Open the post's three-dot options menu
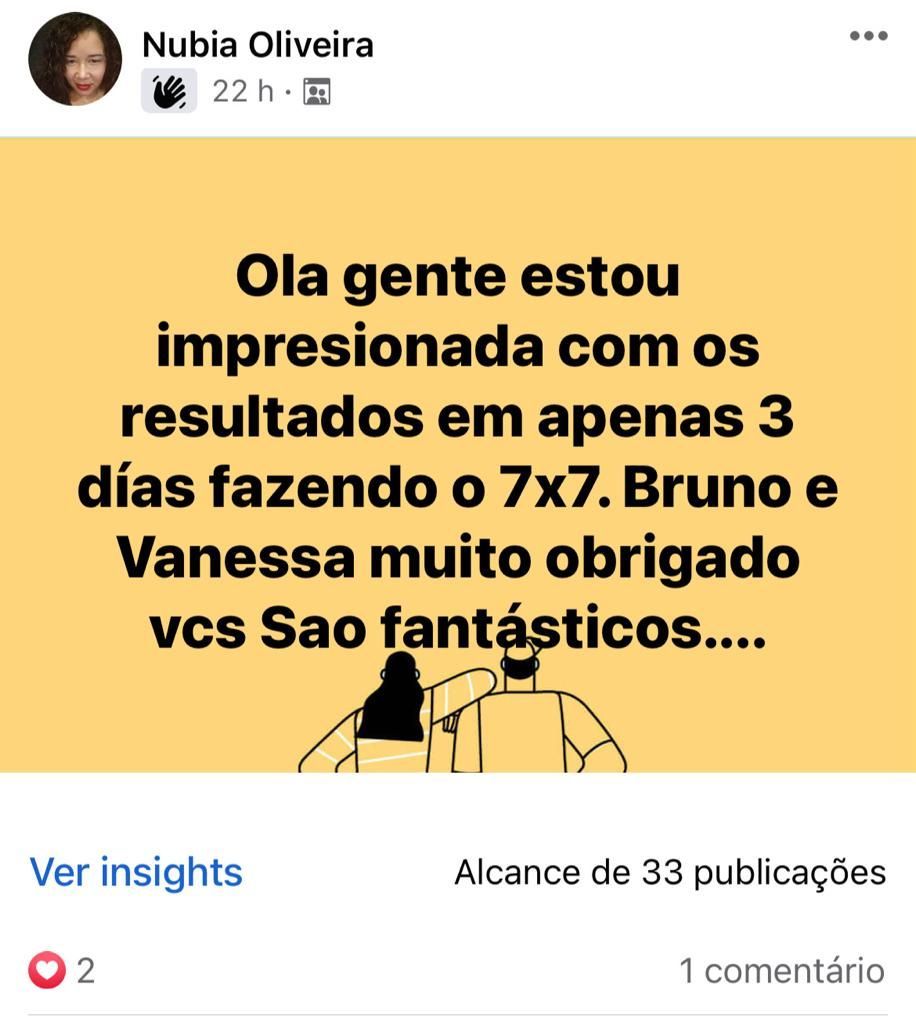 click(x=868, y=36)
